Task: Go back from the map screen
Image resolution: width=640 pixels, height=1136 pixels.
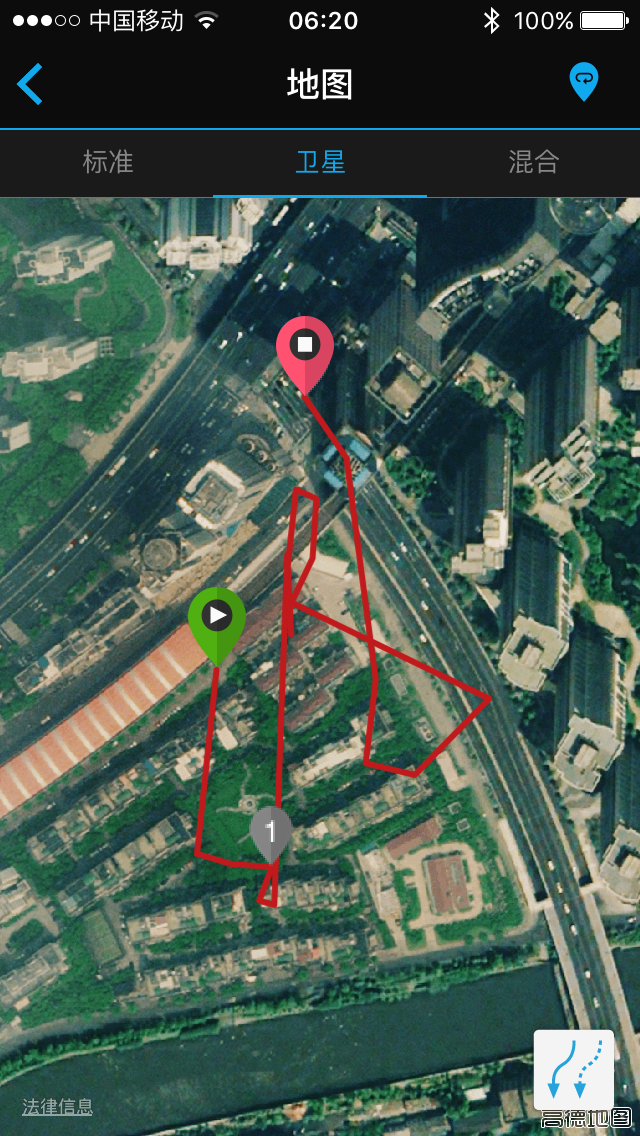Action: (x=30, y=84)
